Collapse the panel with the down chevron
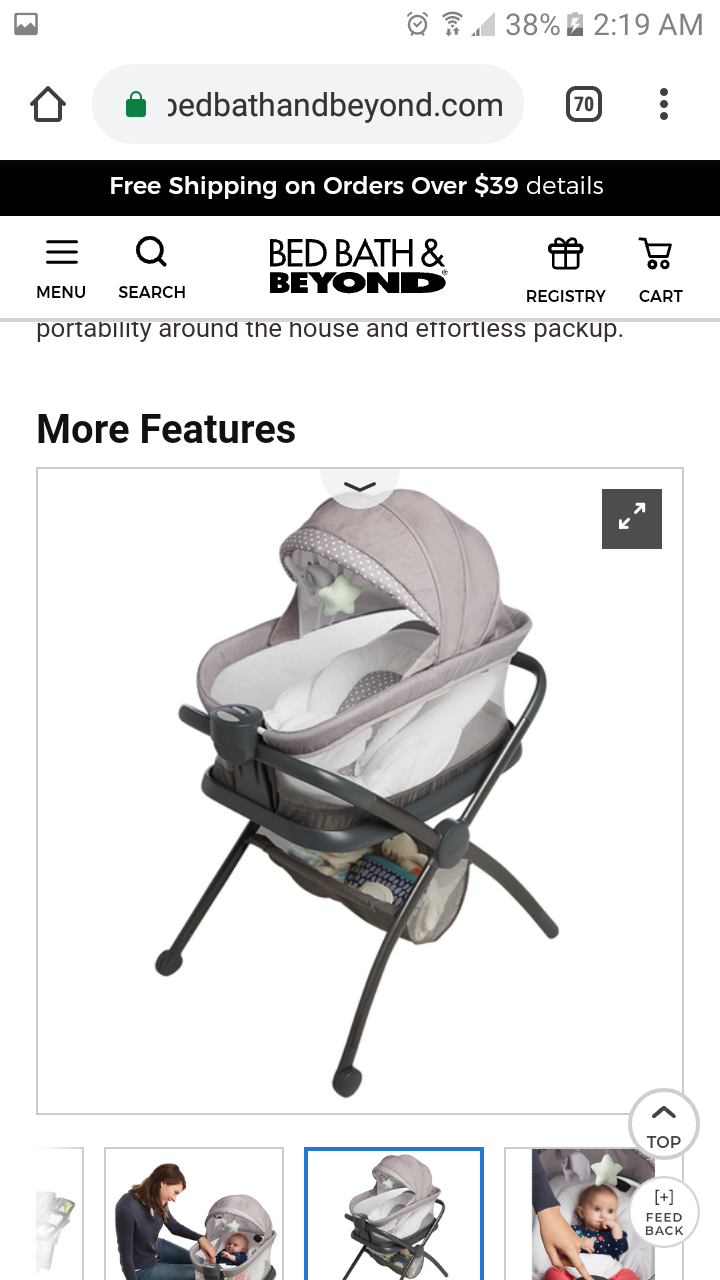The height and width of the screenshot is (1280, 720). tap(360, 487)
